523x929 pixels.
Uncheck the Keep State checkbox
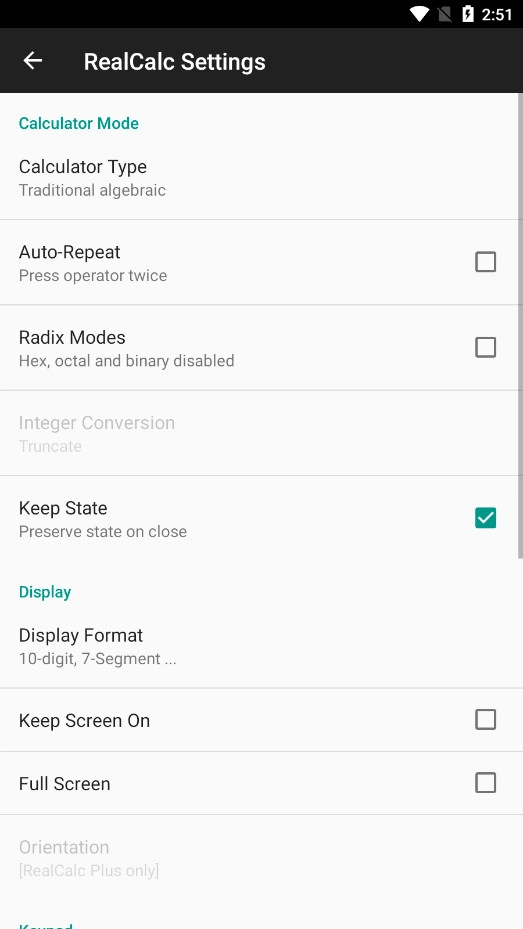[x=485, y=518]
